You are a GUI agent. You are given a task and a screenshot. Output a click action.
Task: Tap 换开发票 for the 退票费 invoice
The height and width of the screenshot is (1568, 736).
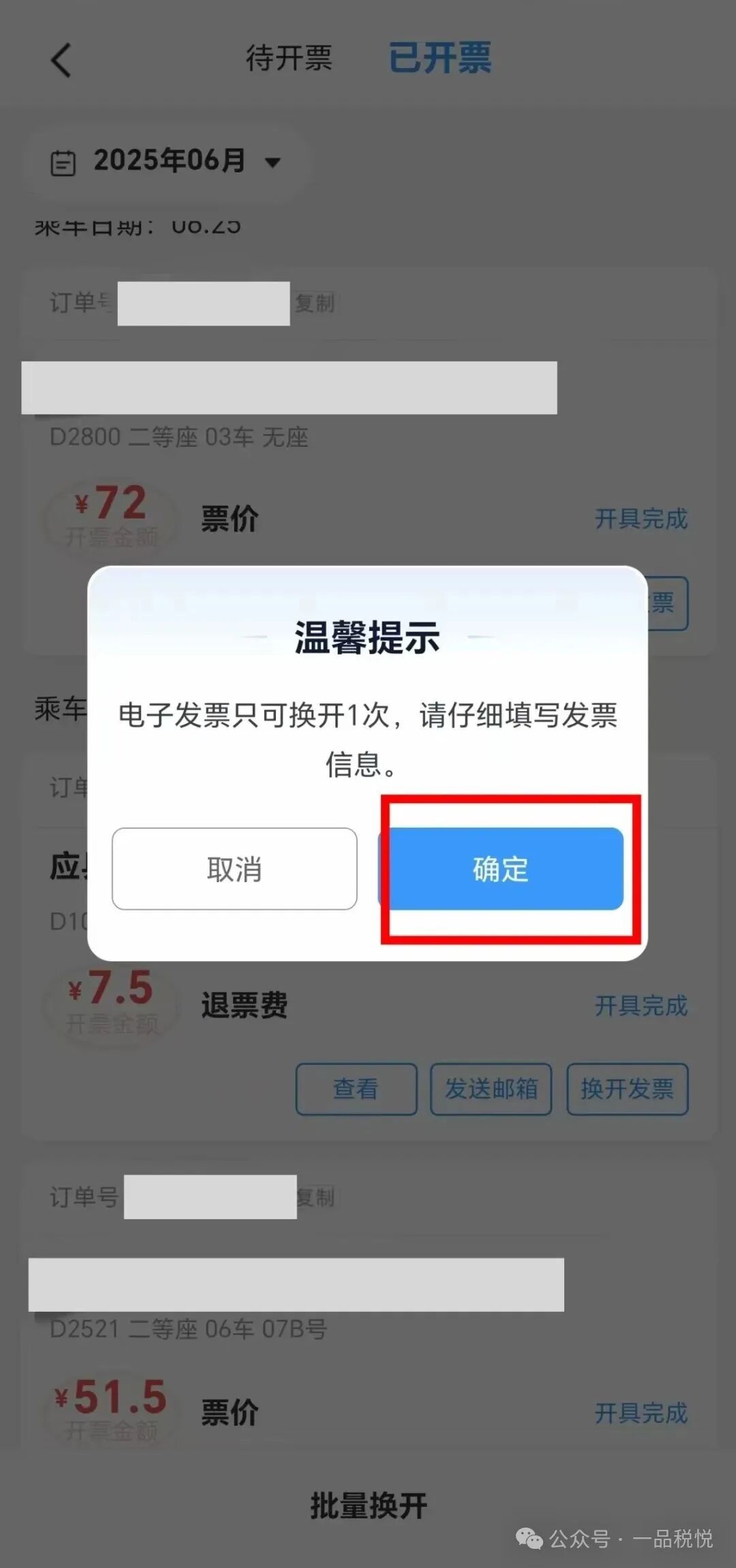coord(627,1088)
